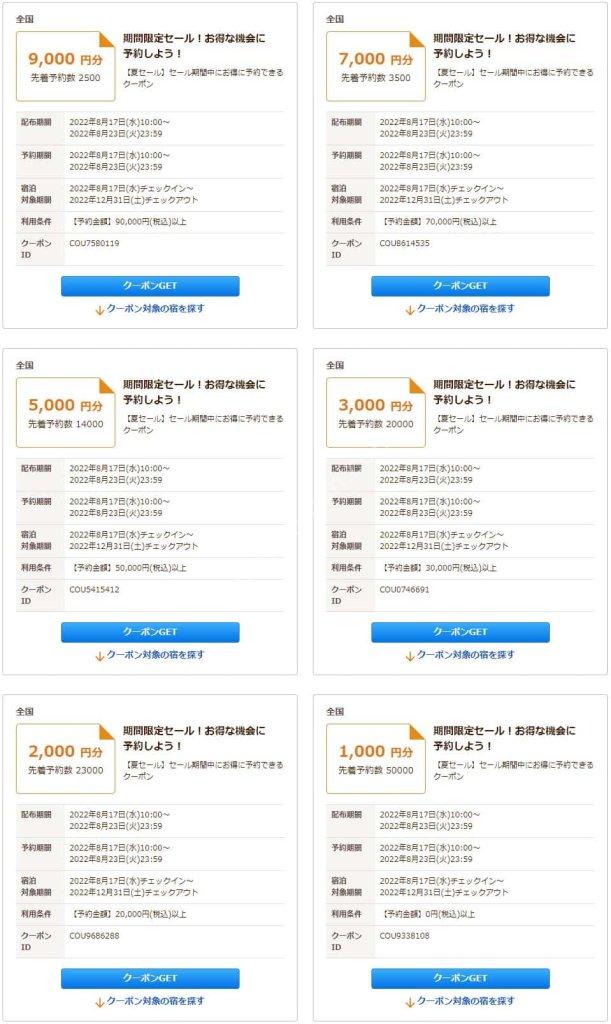611x1024 pixels.
Task: Get the 5,000円分 coupon
Action: click(150, 632)
